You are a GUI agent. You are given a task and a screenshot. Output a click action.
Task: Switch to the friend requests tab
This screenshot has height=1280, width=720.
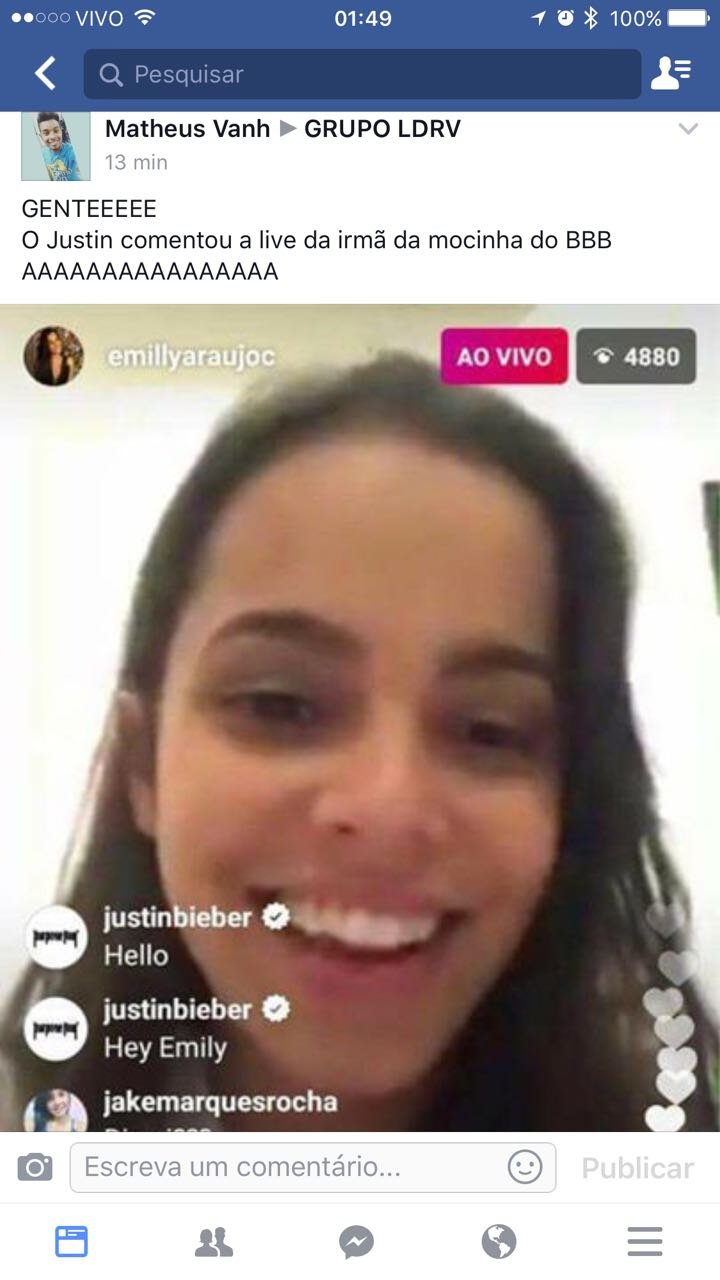point(214,1242)
